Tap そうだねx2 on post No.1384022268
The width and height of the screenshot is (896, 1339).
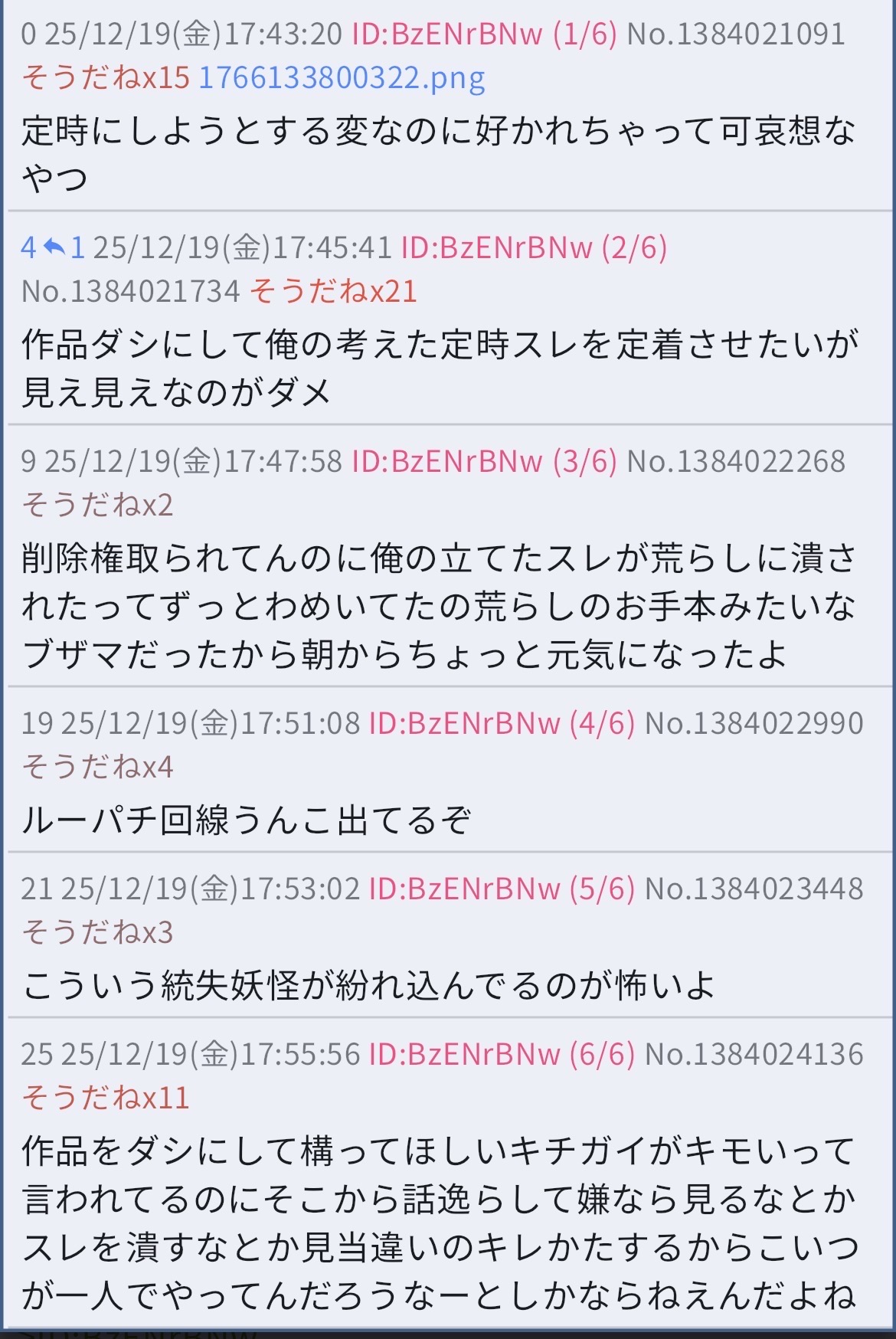pos(97,506)
